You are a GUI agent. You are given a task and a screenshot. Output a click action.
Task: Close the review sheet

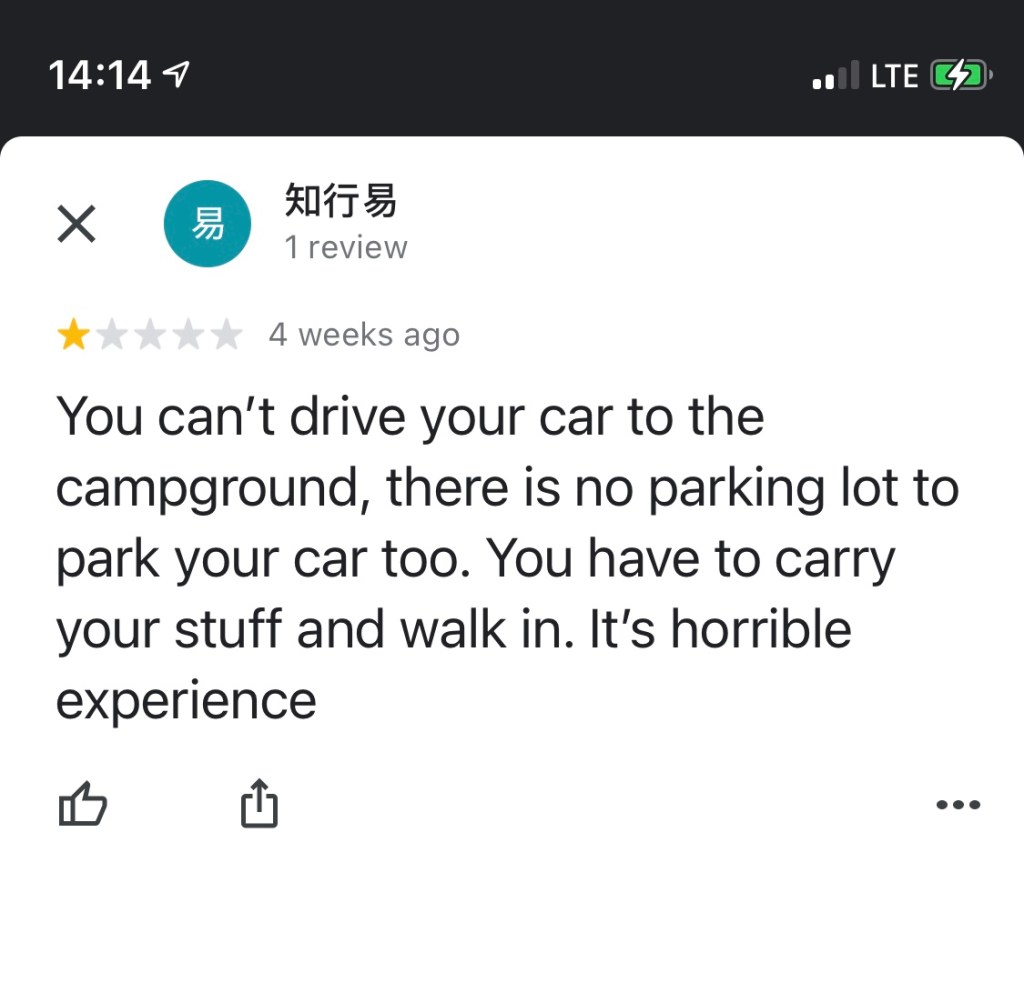tap(76, 224)
